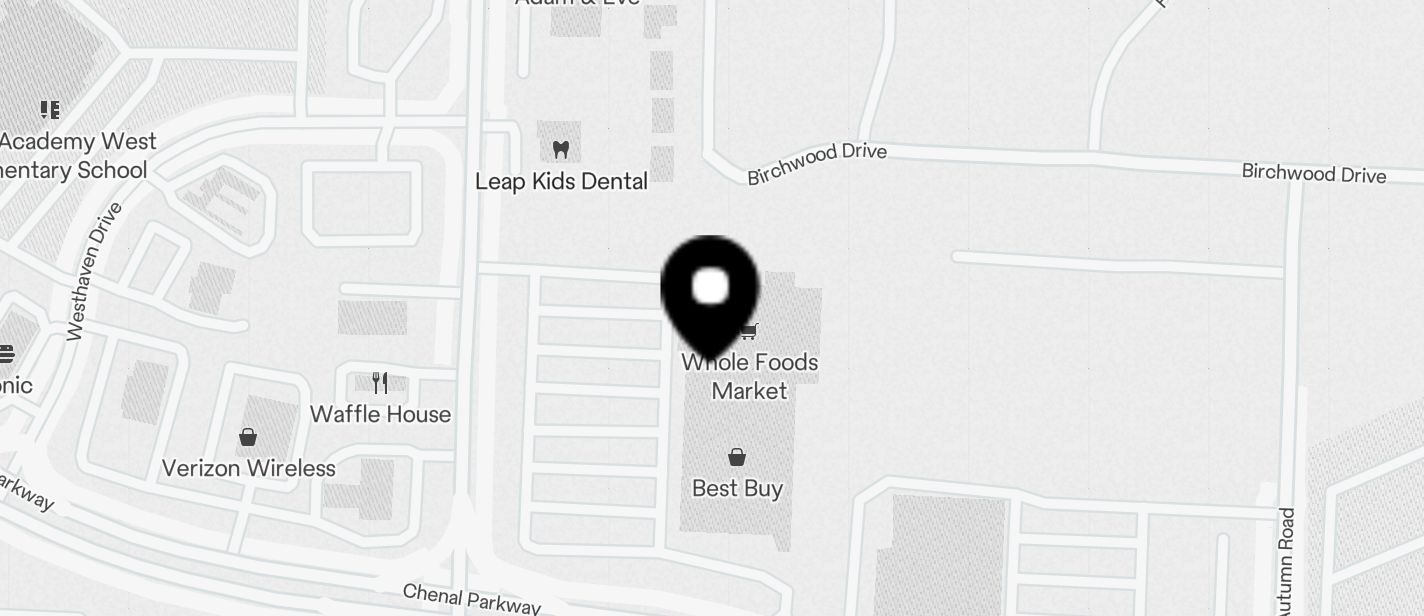Image resolution: width=1424 pixels, height=616 pixels.
Task: Open the Verizon Wireless place marker
Action: click(x=248, y=438)
